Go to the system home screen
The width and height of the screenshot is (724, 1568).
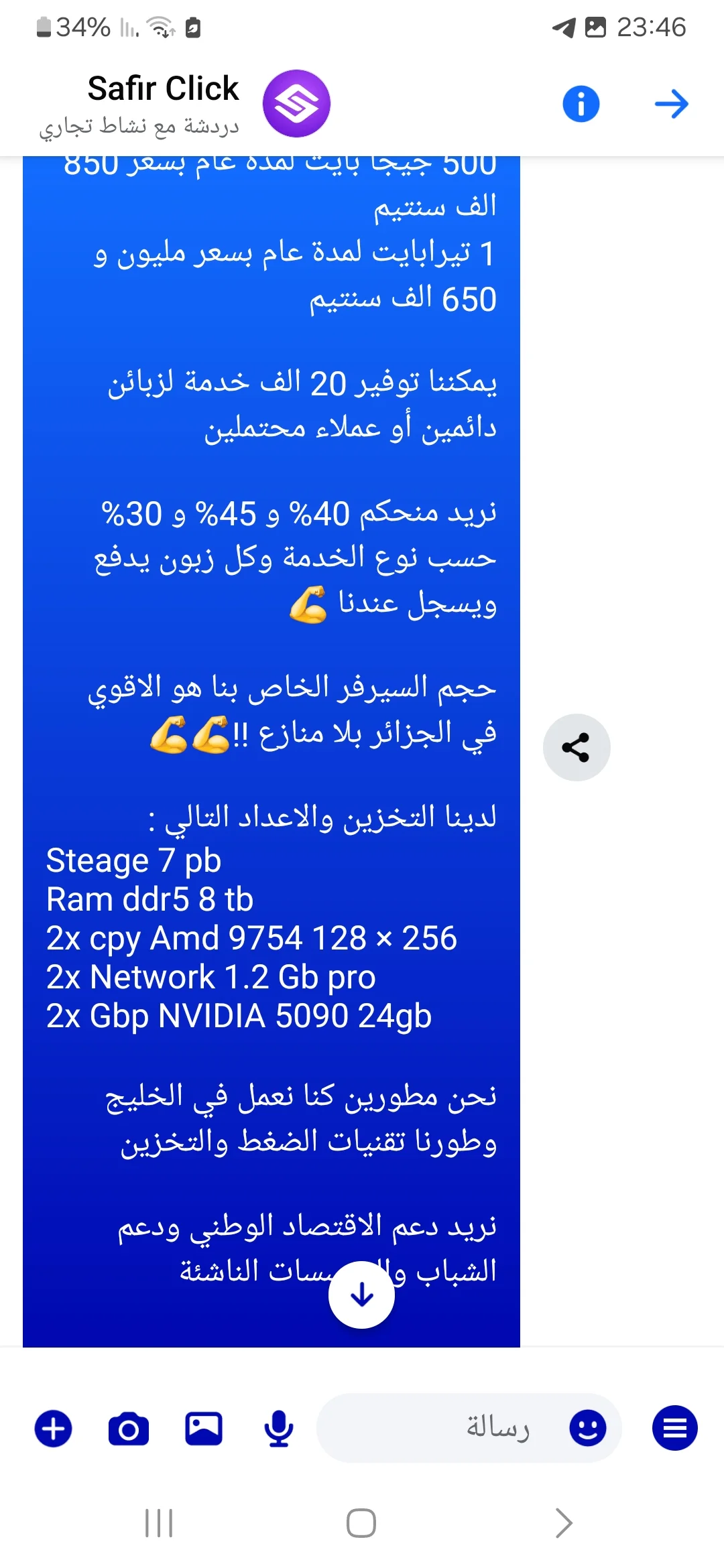(361, 1523)
